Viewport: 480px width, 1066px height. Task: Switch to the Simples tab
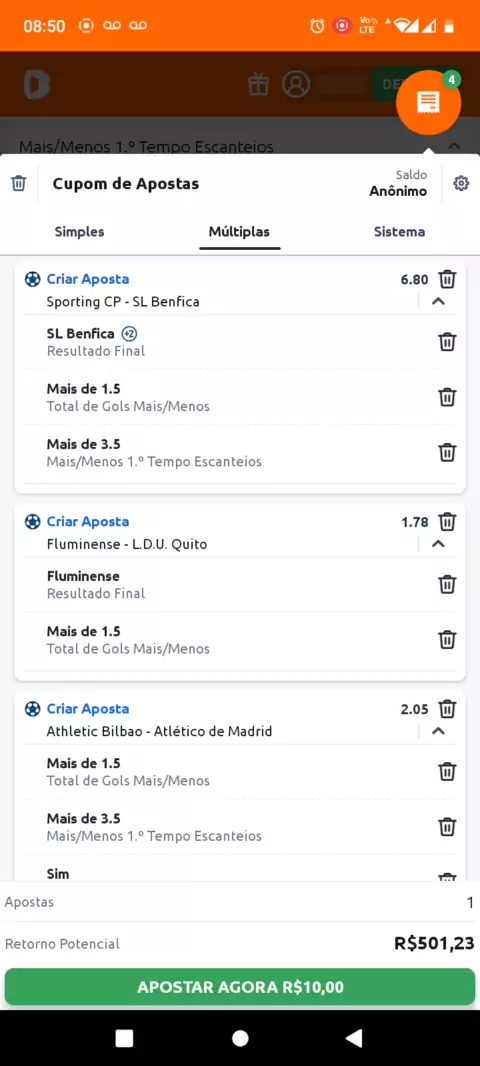[x=80, y=232]
